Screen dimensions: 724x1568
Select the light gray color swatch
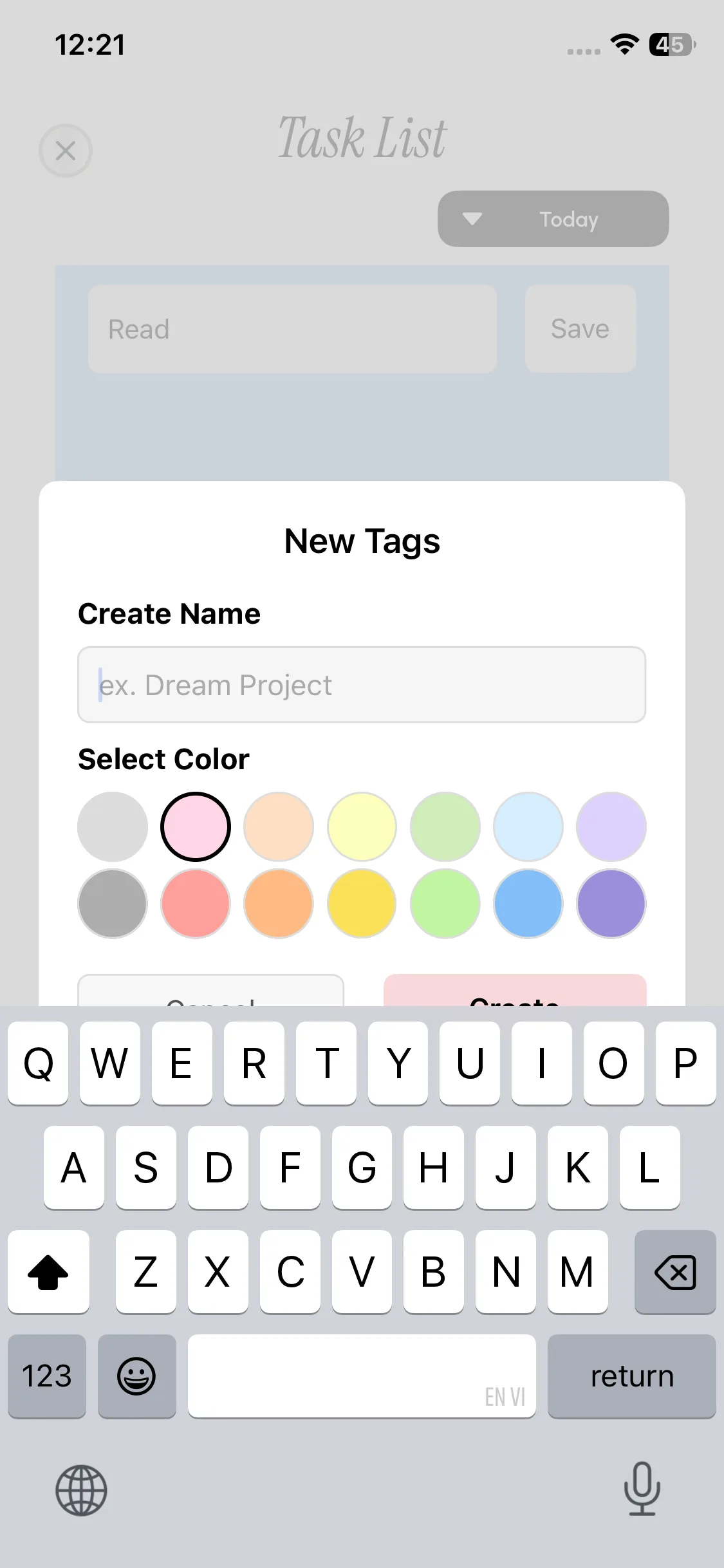tap(113, 826)
